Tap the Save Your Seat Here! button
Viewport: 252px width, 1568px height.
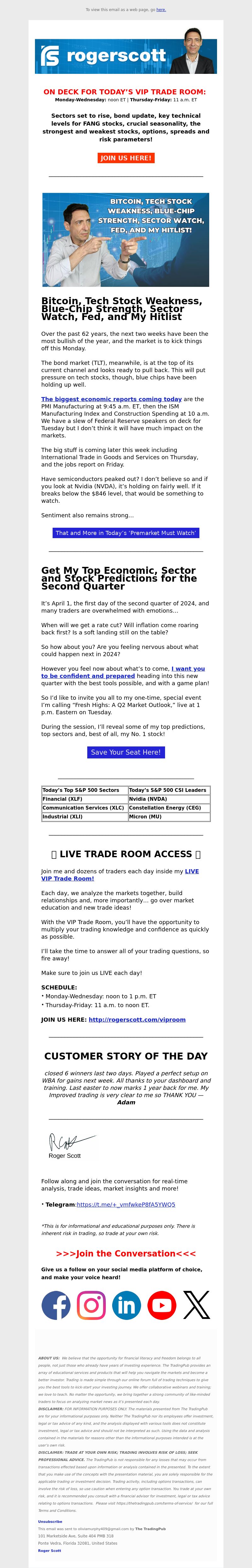point(126,752)
